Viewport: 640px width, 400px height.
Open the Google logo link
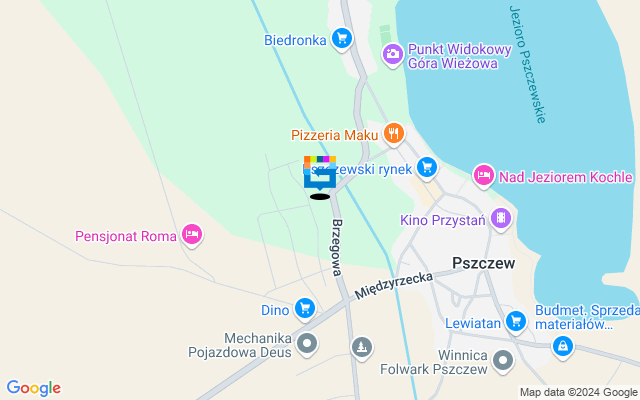(33, 388)
